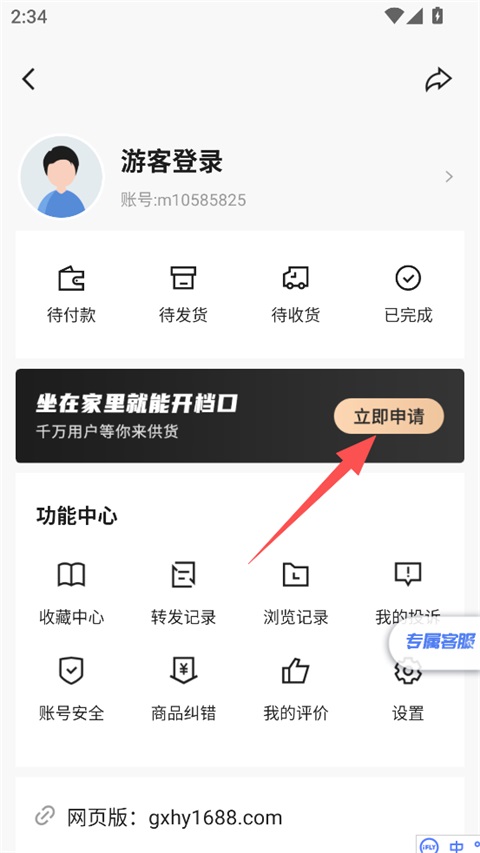The height and width of the screenshot is (853, 480).
Task: Open 我的投诉
Action: point(408,594)
